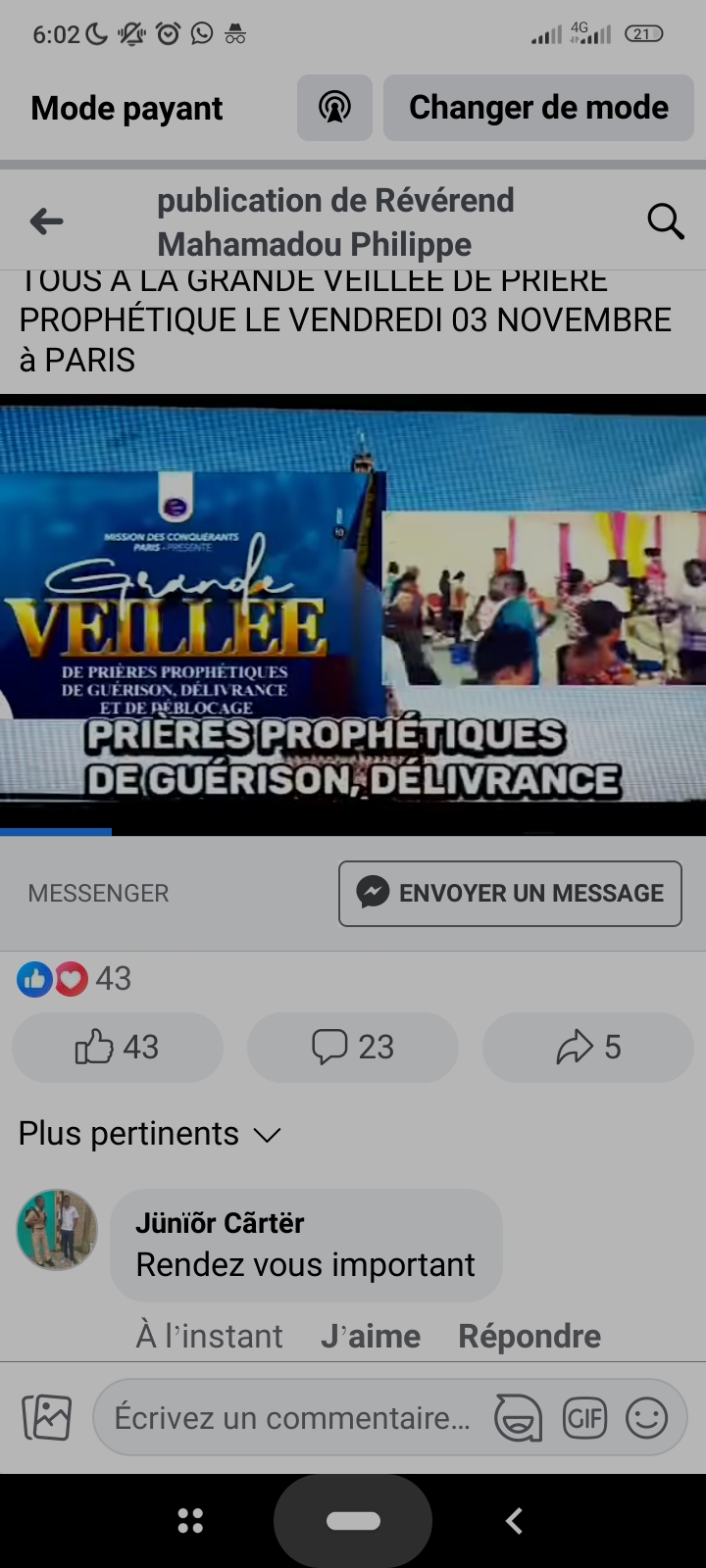Like the post with 43 likes
Screen dimensions: 706x1568
pos(118,1047)
